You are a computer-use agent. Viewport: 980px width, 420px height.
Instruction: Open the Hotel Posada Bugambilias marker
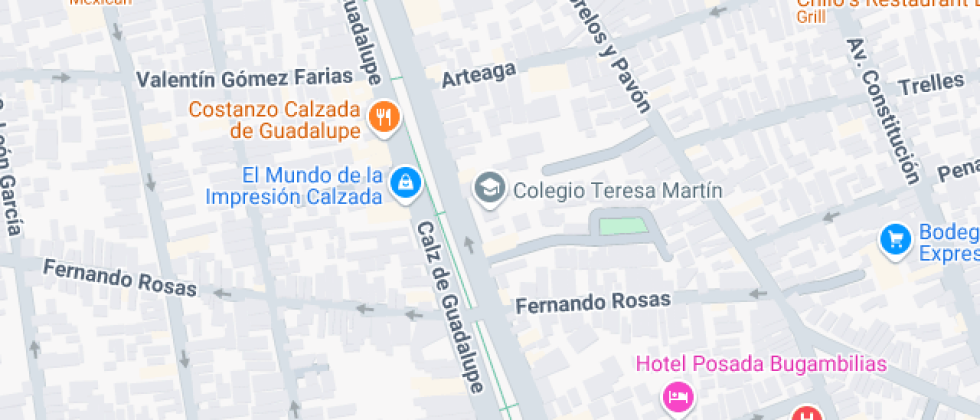(679, 395)
